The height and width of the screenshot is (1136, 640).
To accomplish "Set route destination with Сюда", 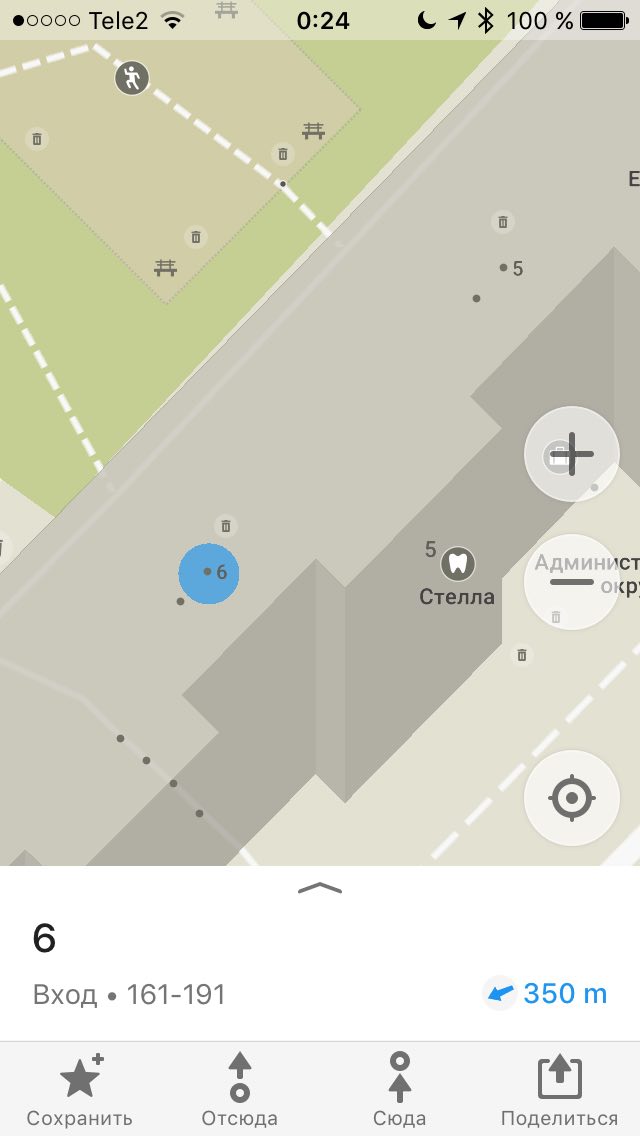I will click(x=399, y=1089).
